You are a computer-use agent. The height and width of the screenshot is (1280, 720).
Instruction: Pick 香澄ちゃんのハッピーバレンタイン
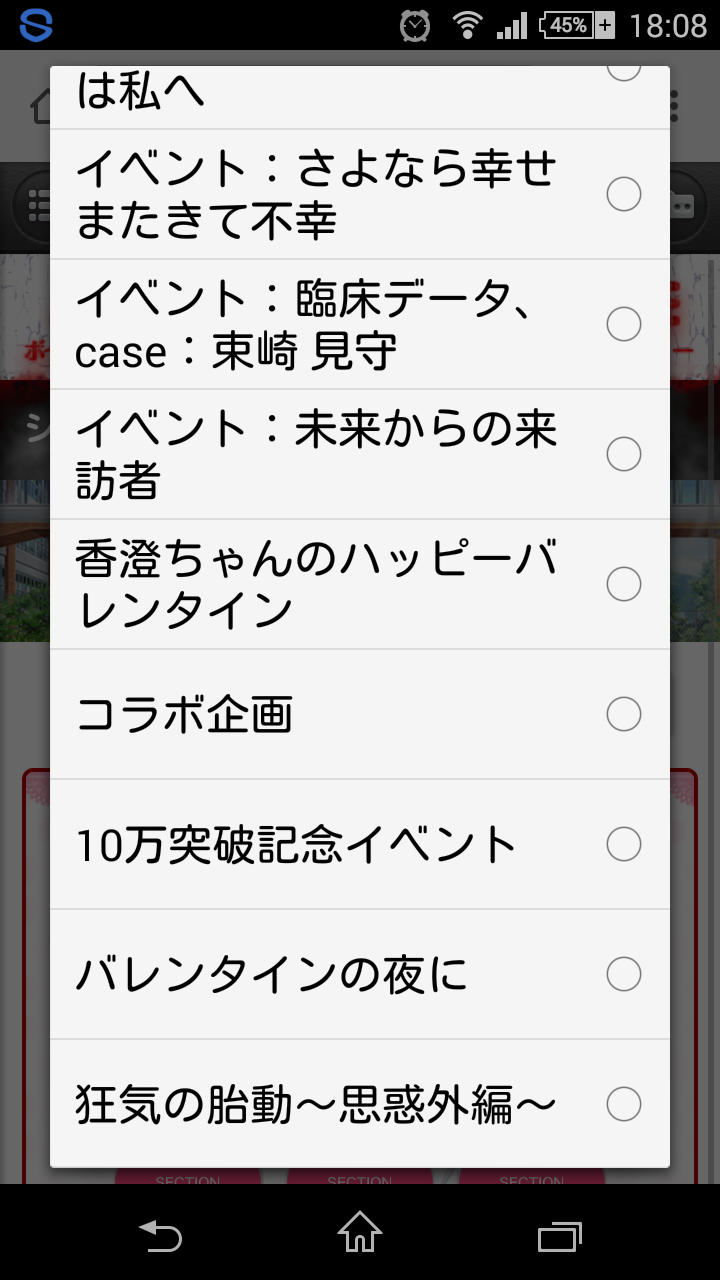tap(360, 584)
